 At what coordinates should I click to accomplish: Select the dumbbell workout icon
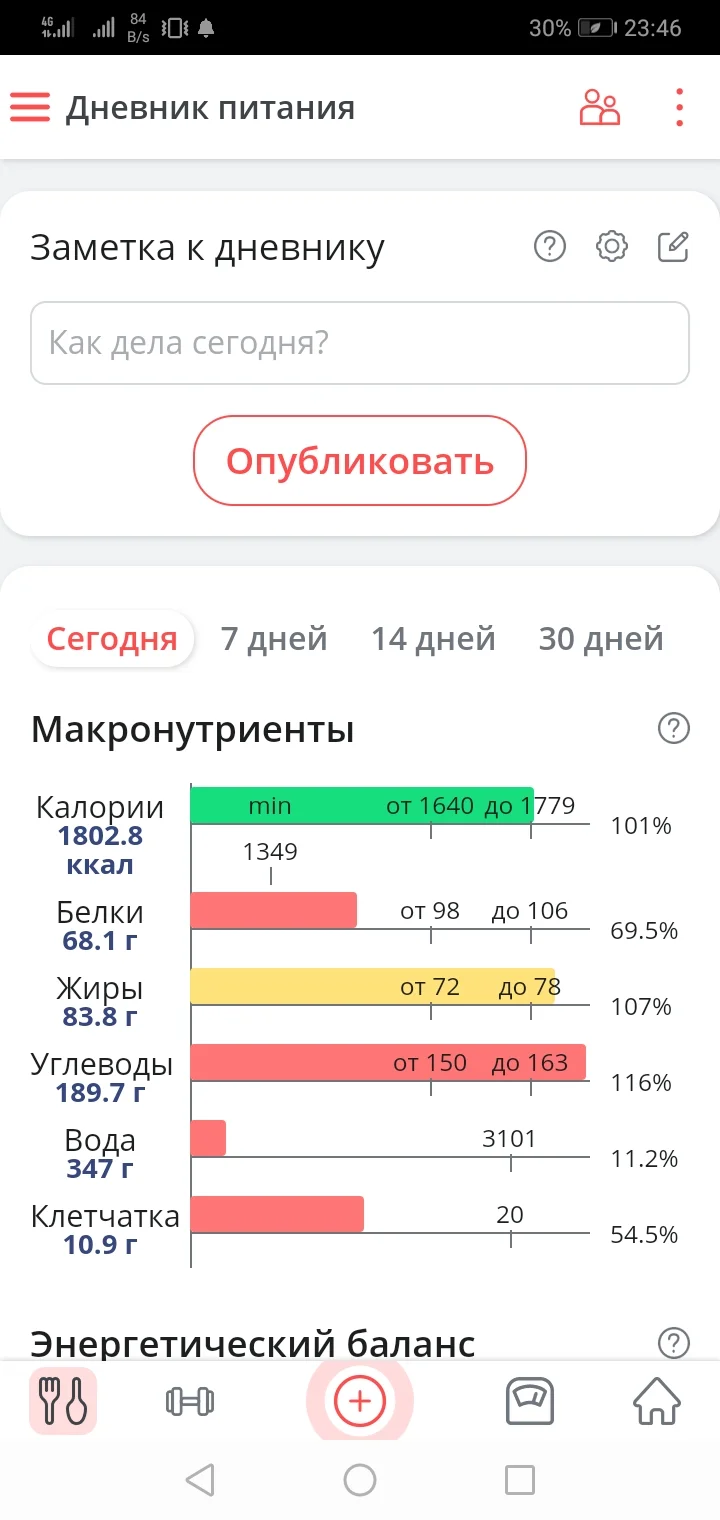click(x=190, y=1402)
